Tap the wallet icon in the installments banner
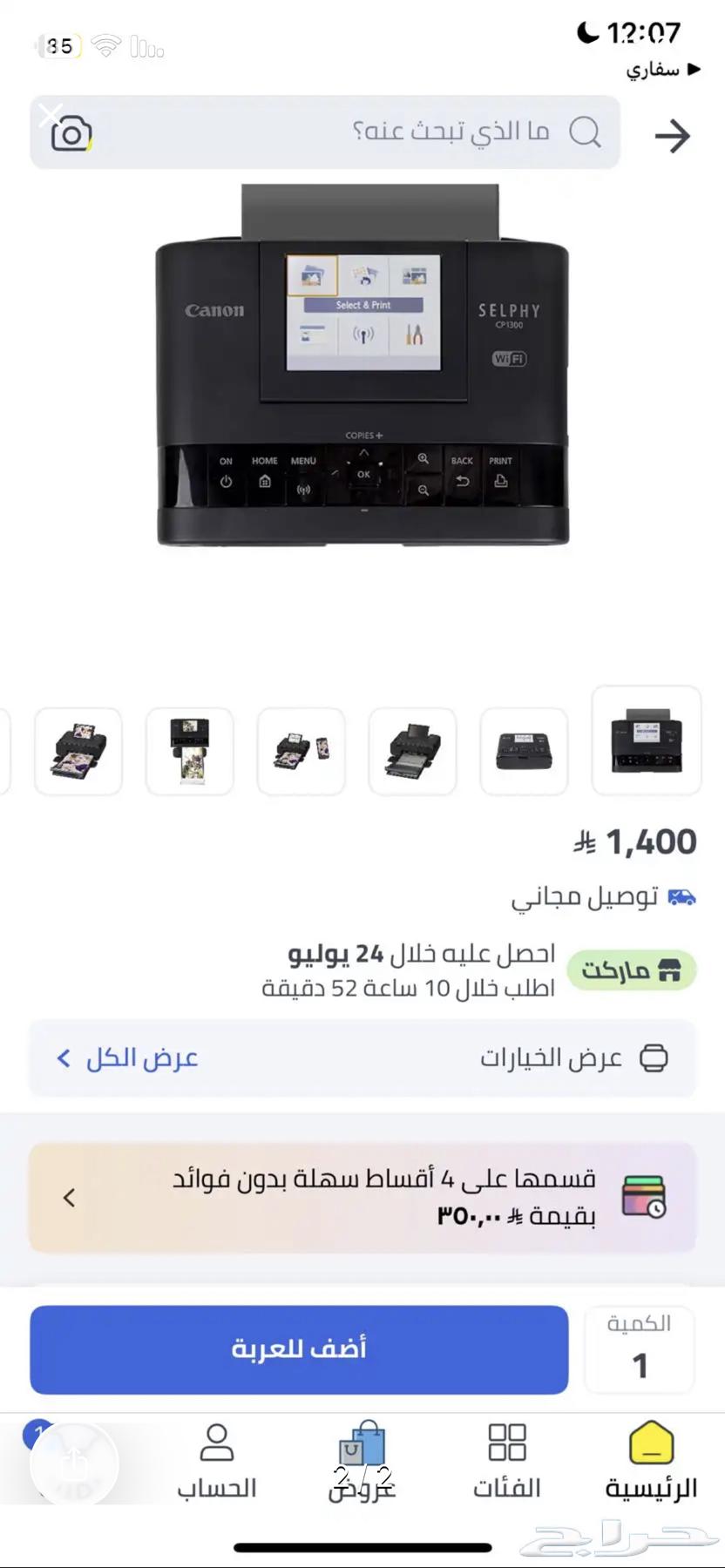Viewport: 725px width, 1568px height. click(x=646, y=1197)
